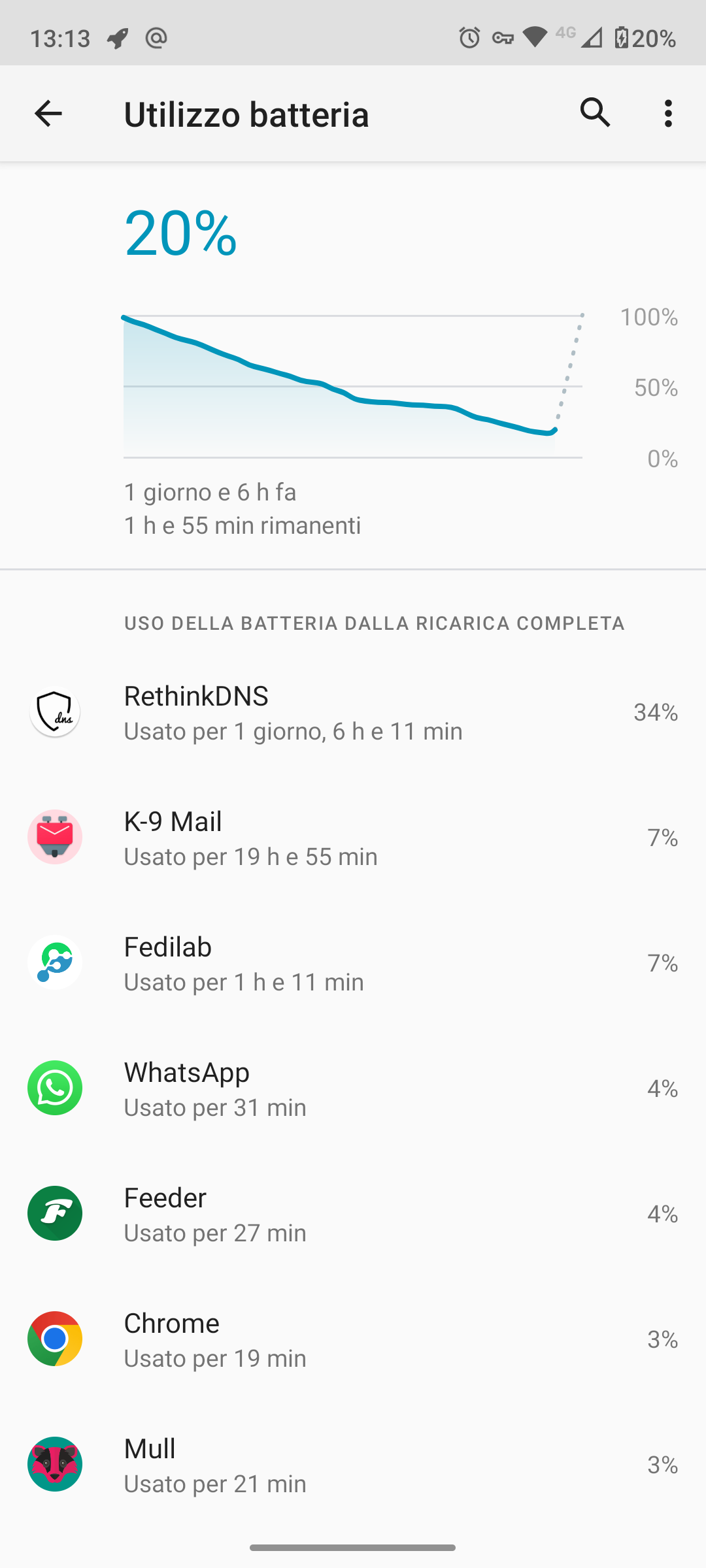
Task: Tap the battery percentage indicator in status bar
Action: [644, 39]
